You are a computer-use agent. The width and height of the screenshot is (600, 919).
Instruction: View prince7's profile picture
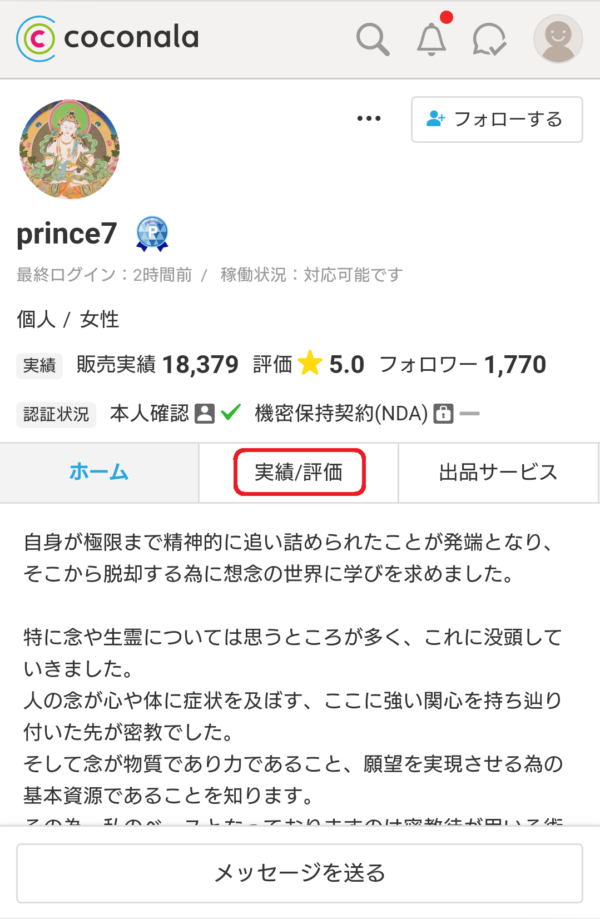(69, 149)
